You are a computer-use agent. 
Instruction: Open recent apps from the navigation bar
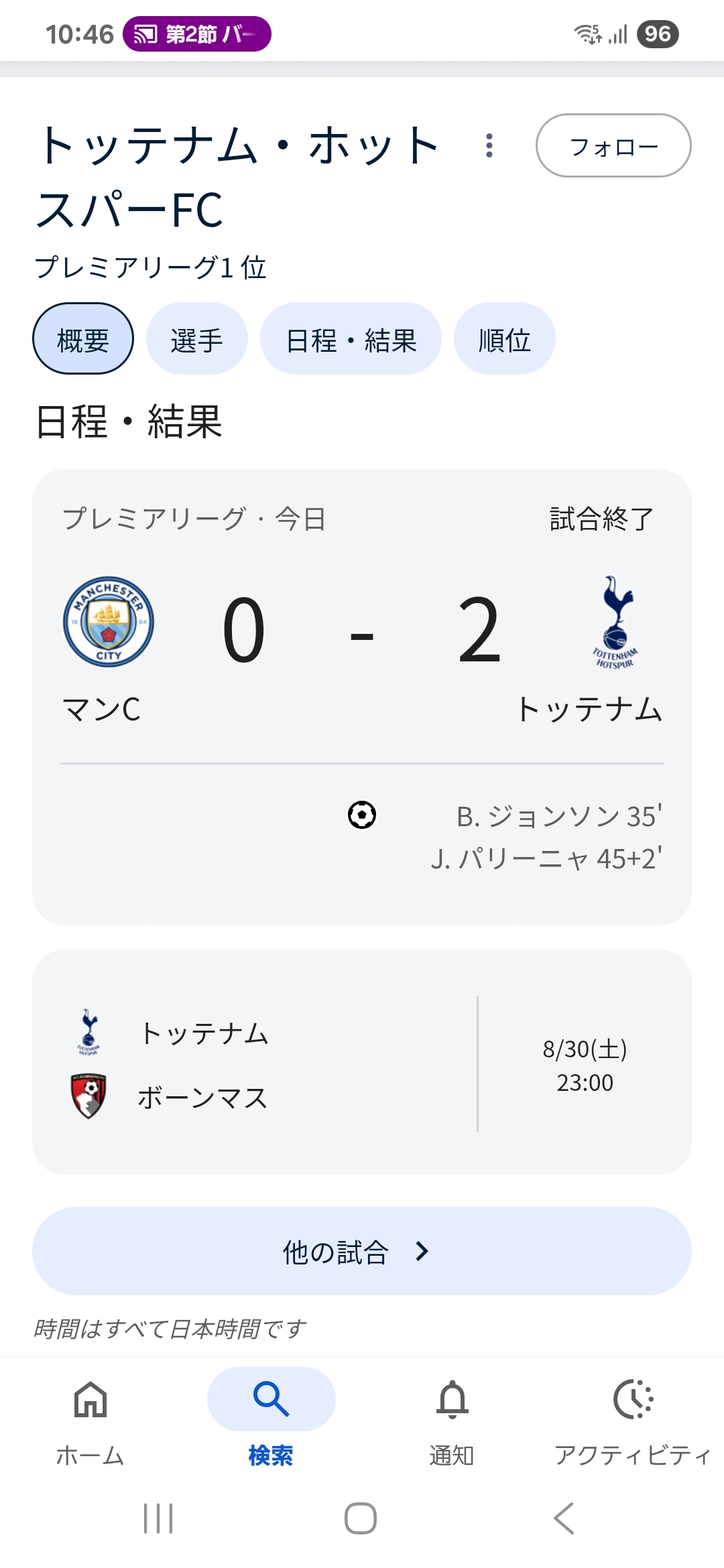158,1518
